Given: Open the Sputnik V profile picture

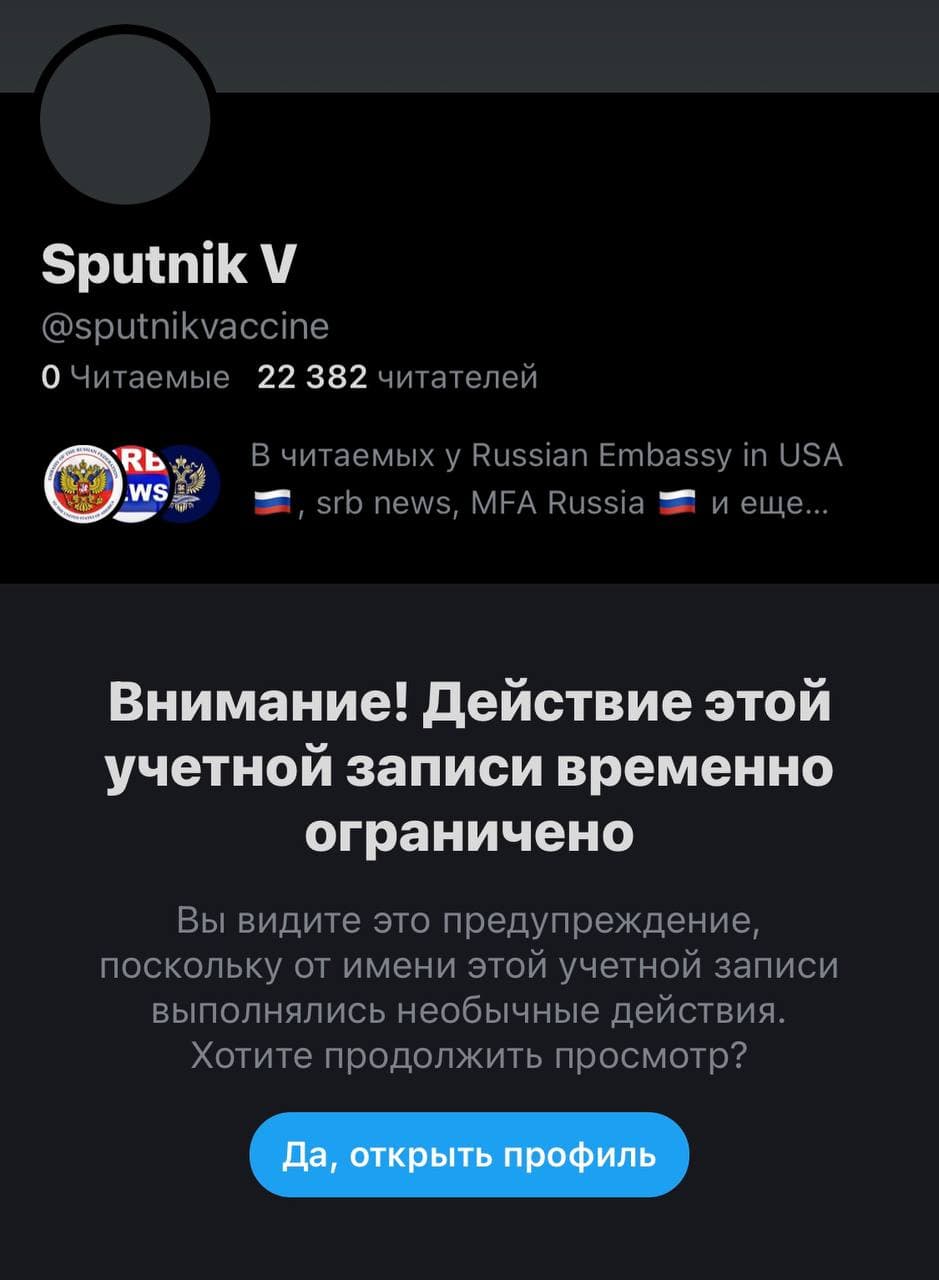Looking at the screenshot, I should [125, 118].
